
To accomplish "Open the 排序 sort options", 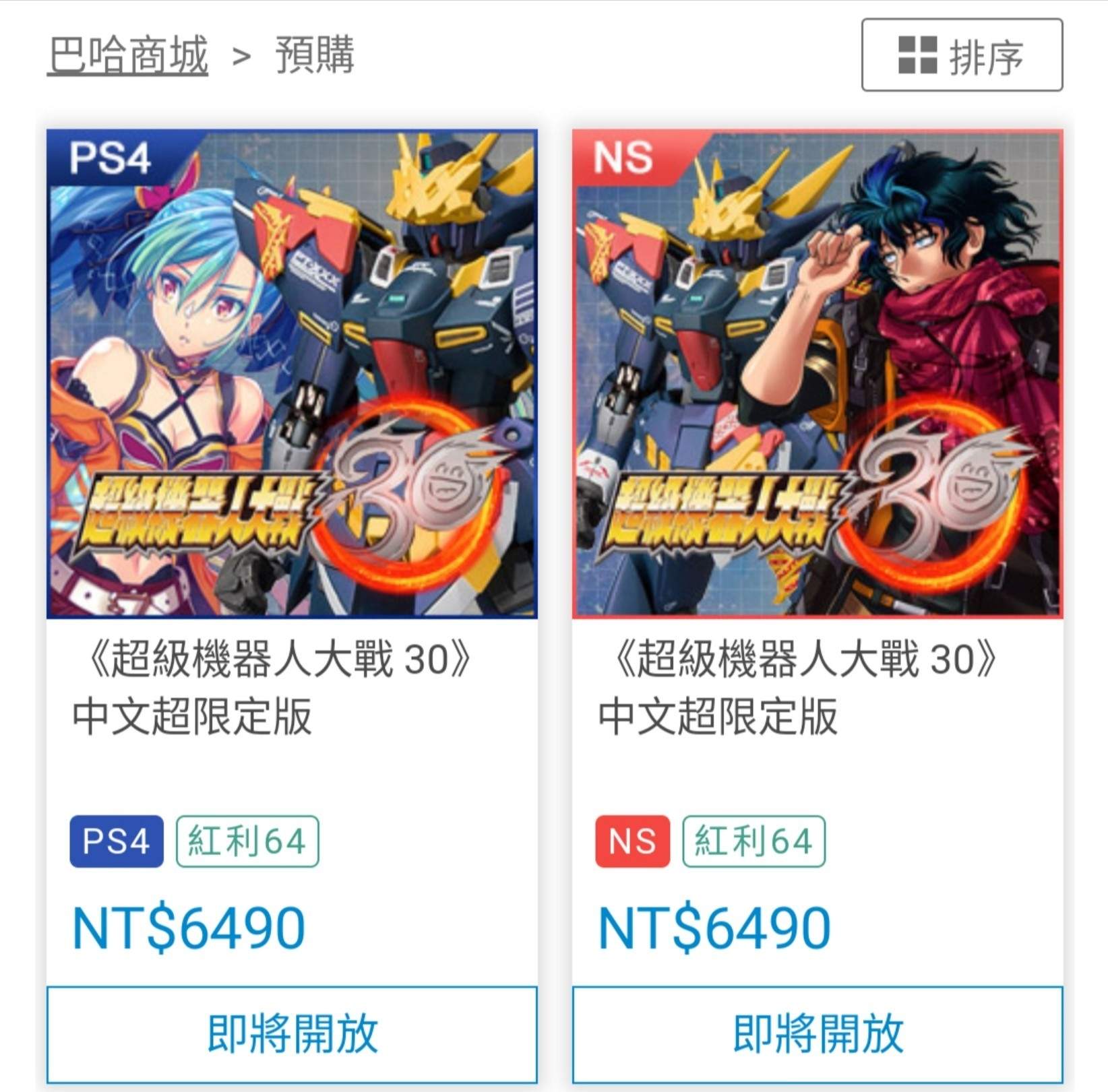I will point(962,55).
